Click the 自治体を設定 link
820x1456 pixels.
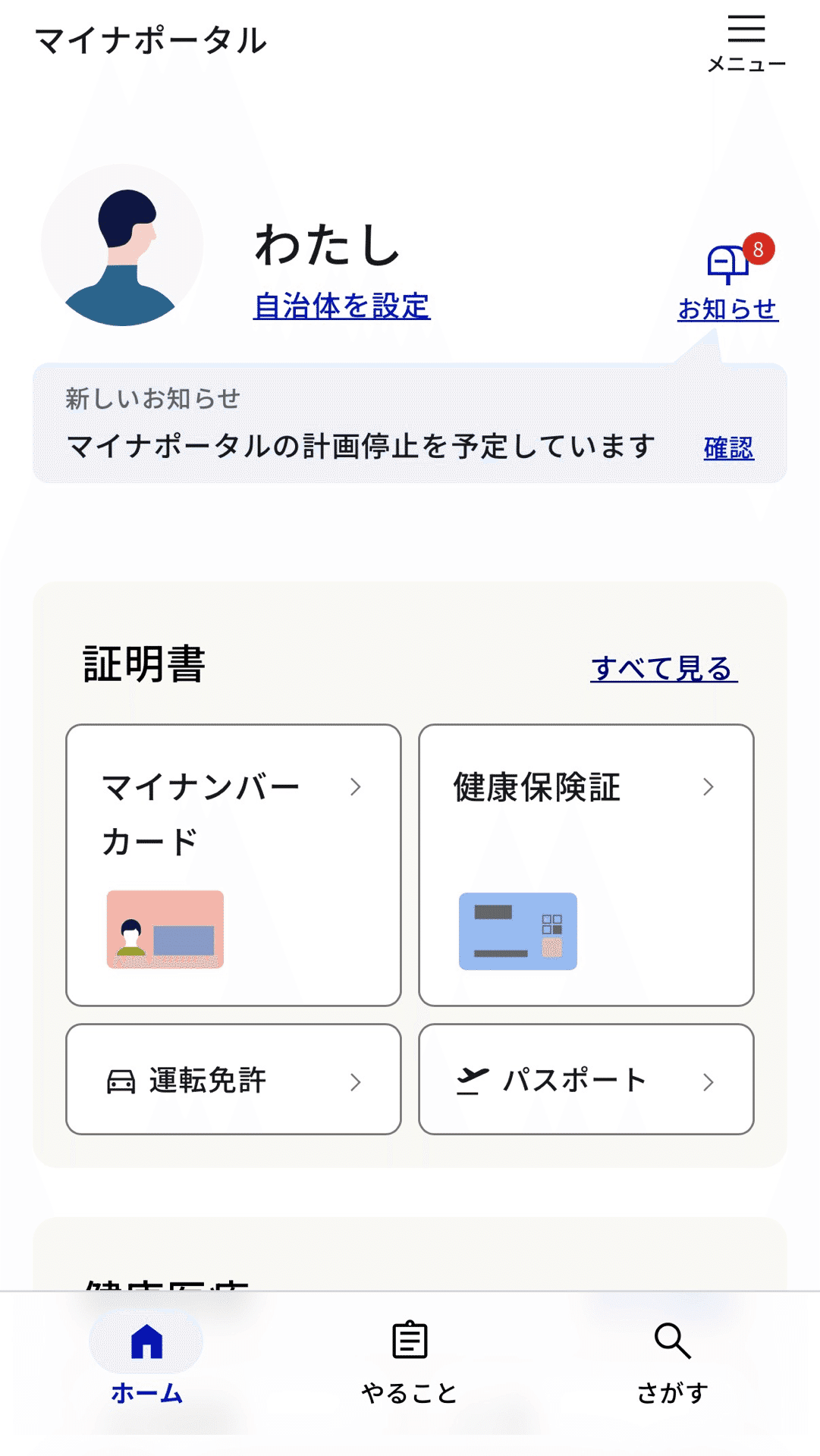[x=341, y=305]
